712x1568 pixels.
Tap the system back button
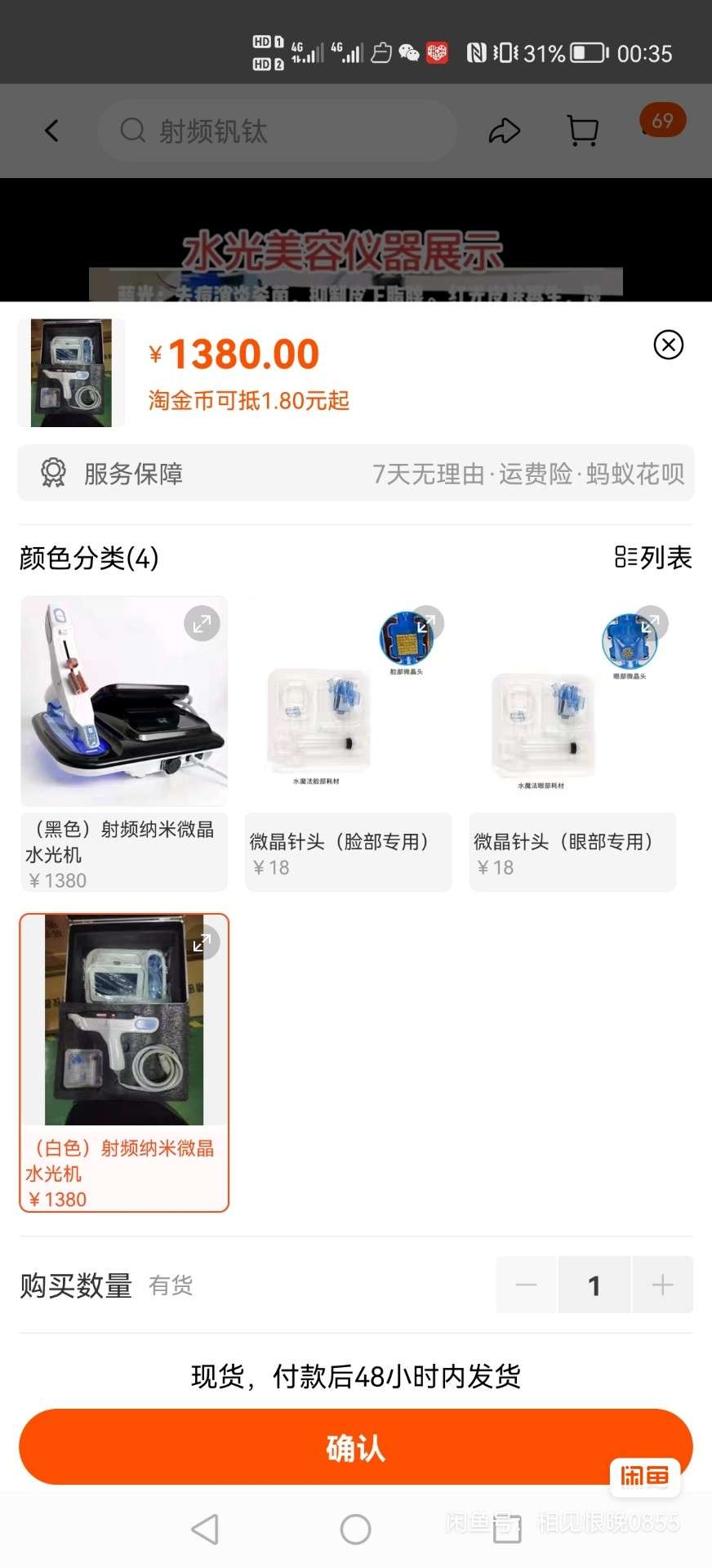(205, 1529)
